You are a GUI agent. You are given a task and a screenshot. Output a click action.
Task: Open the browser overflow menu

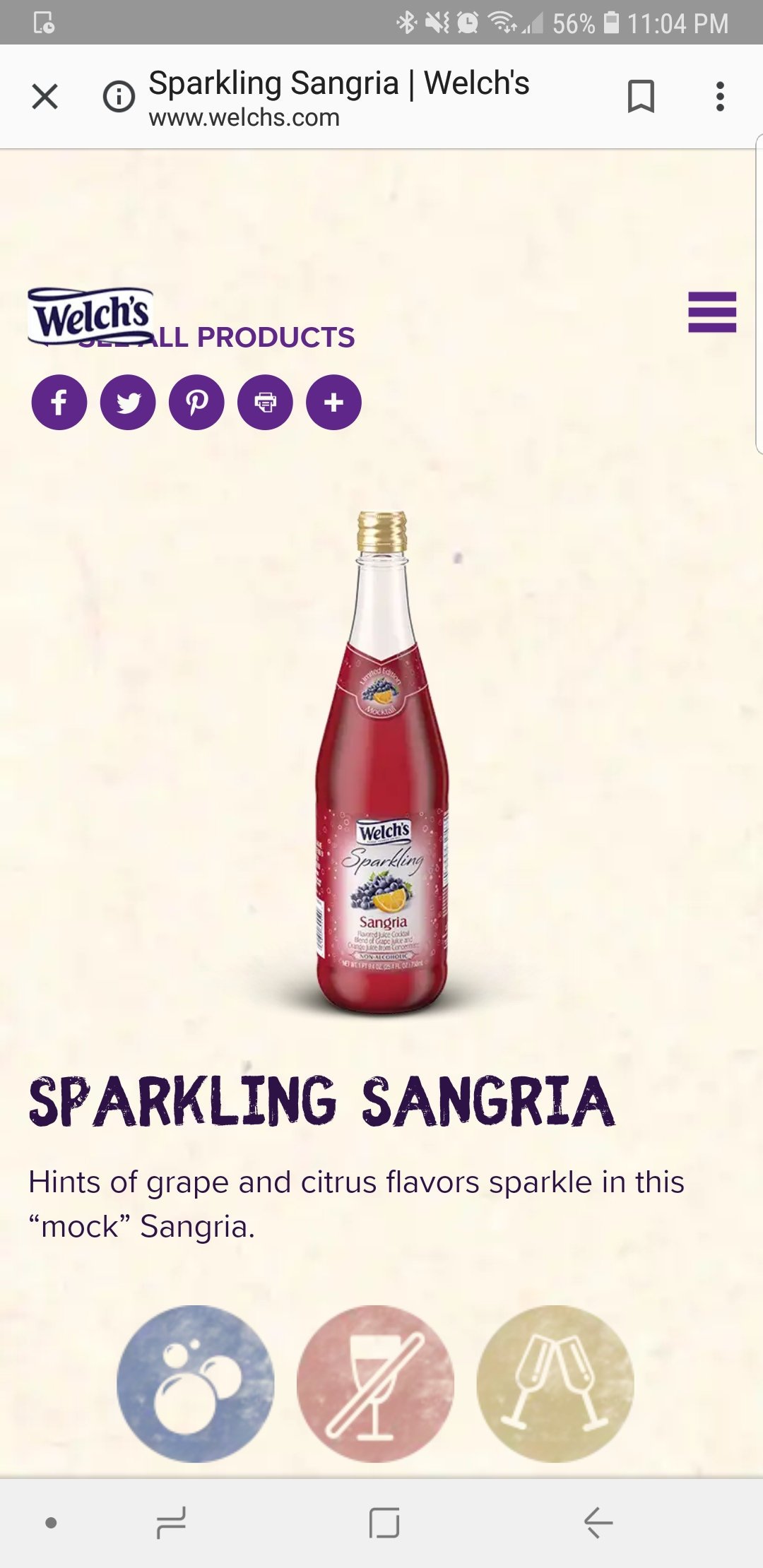[719, 97]
